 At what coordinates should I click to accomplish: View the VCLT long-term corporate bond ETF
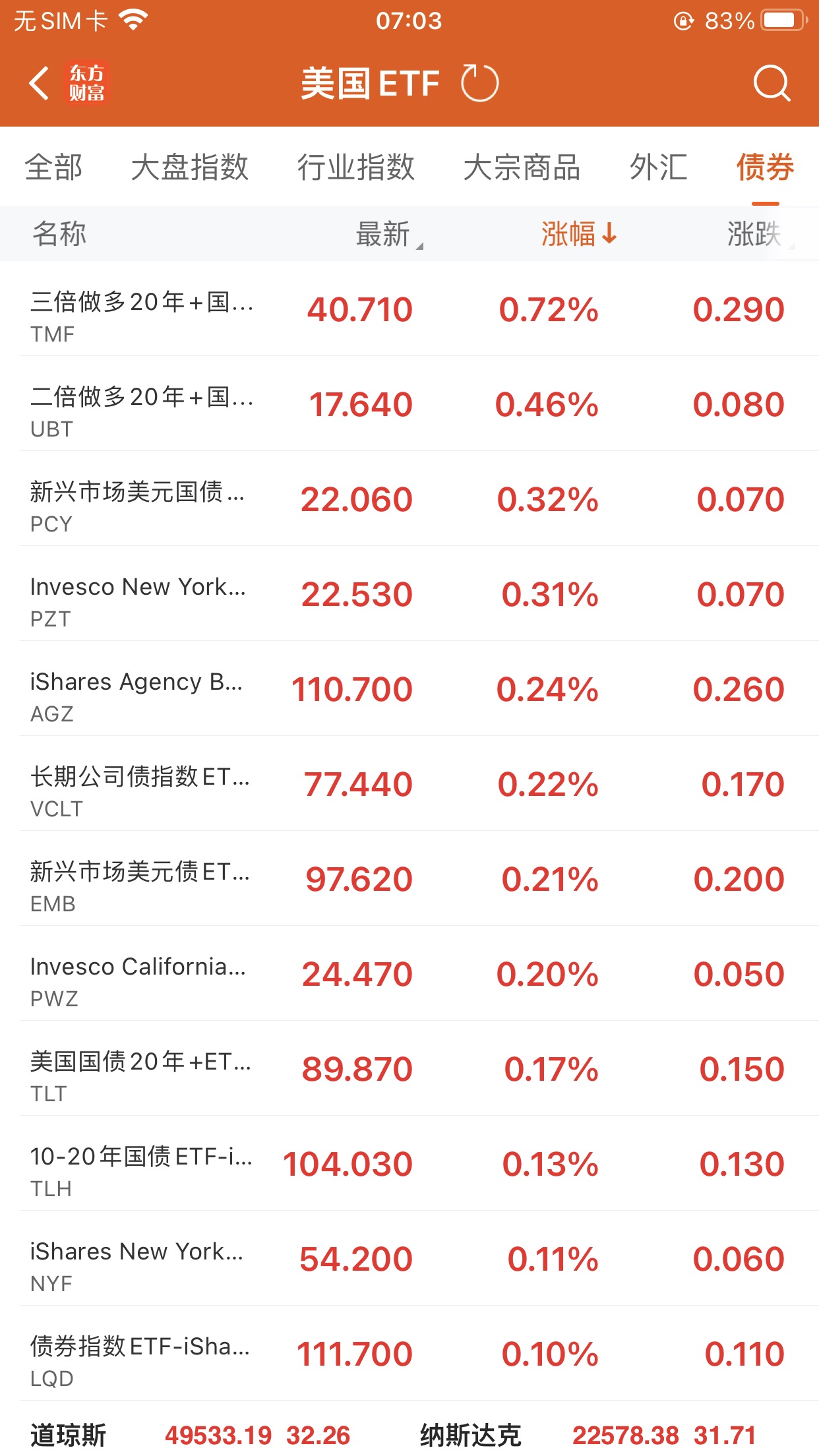(409, 785)
